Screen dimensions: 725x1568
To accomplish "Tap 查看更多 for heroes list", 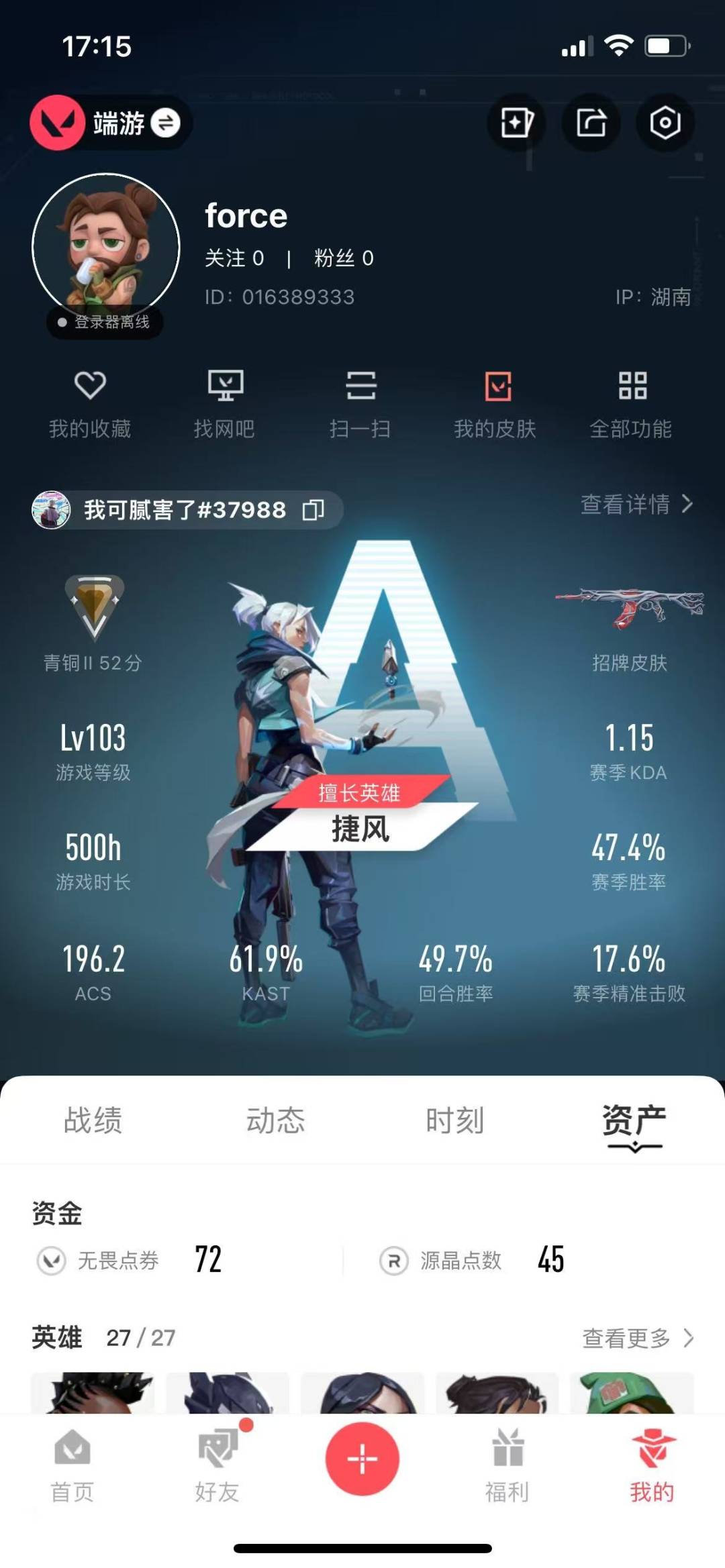I will coord(638,1338).
